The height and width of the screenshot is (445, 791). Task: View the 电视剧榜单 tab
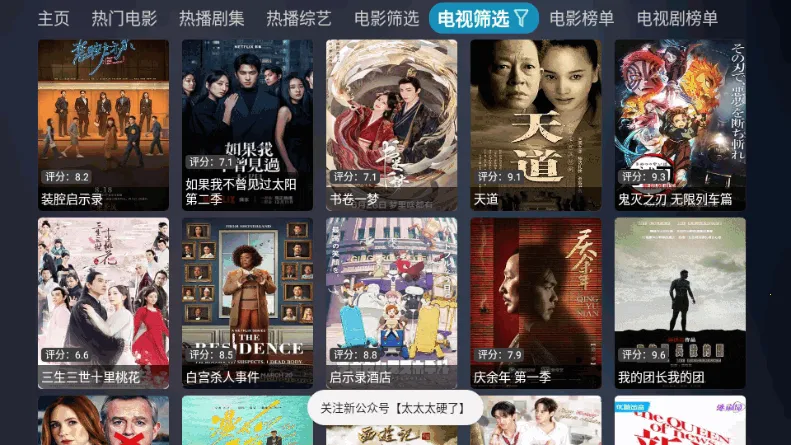(x=677, y=18)
